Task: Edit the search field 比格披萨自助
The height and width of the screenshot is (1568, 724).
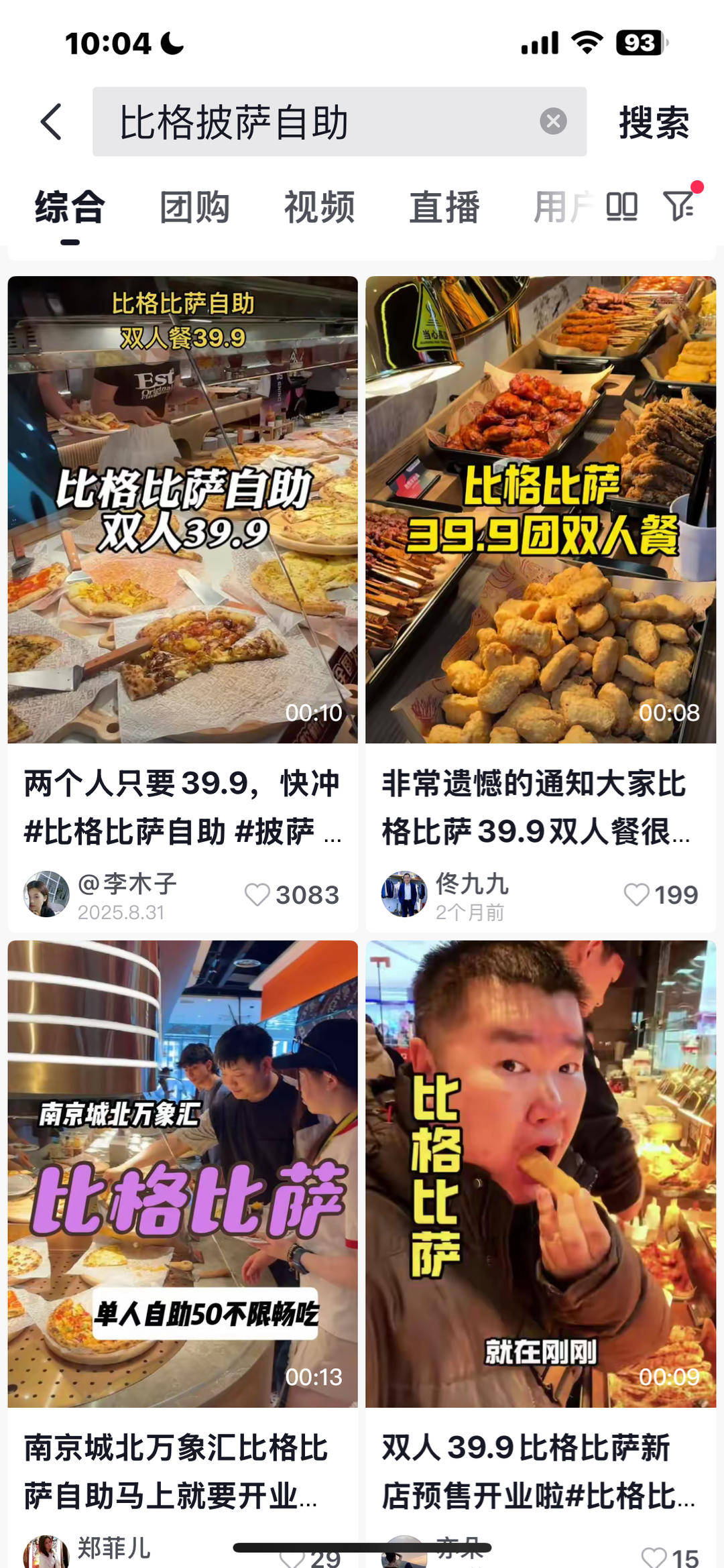Action: (x=322, y=122)
